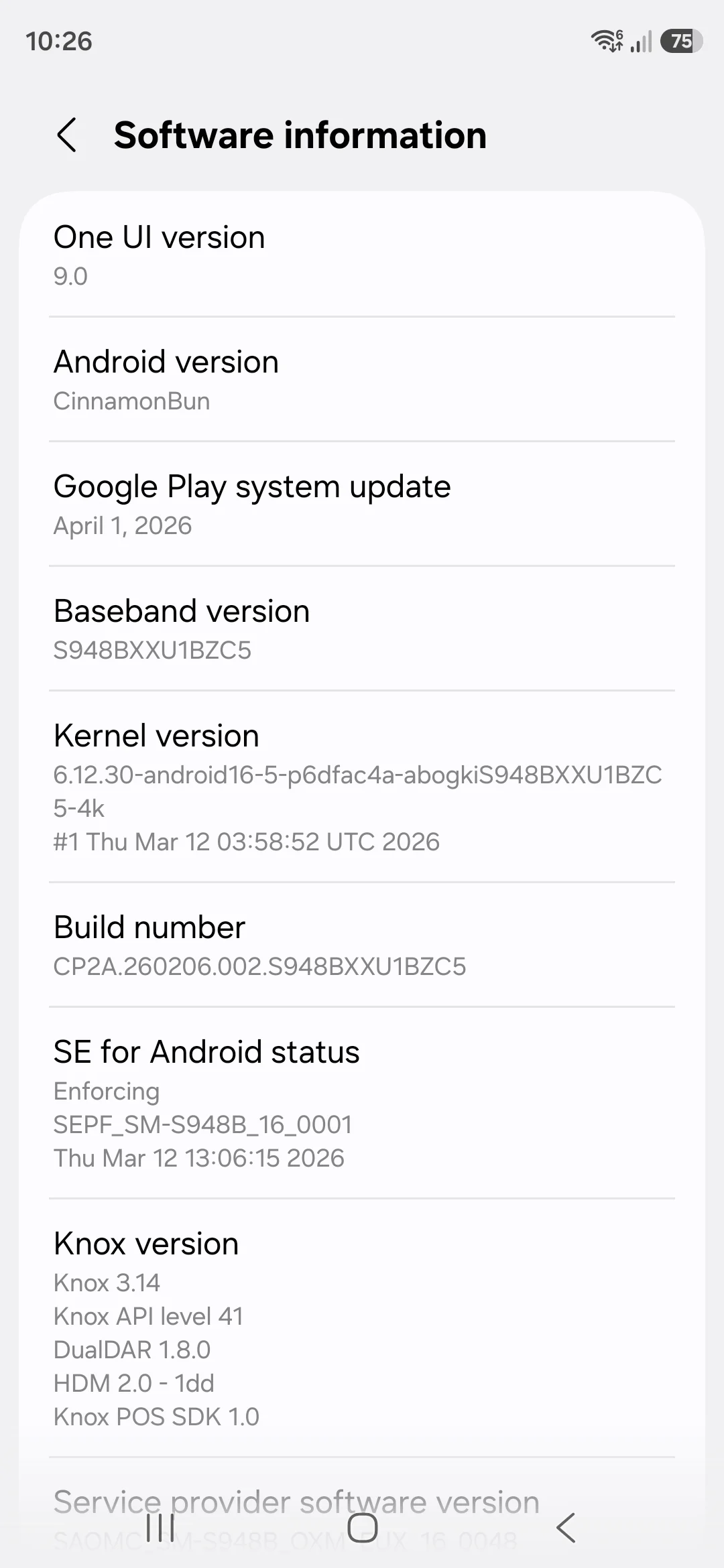This screenshot has height=1568, width=724.
Task: Click the Knox API level 41 line
Action: coord(149,1315)
